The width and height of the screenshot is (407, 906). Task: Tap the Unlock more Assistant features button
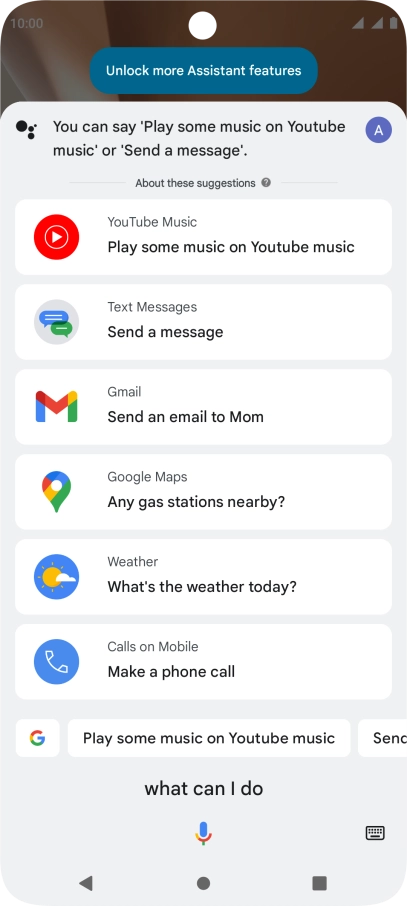point(204,70)
